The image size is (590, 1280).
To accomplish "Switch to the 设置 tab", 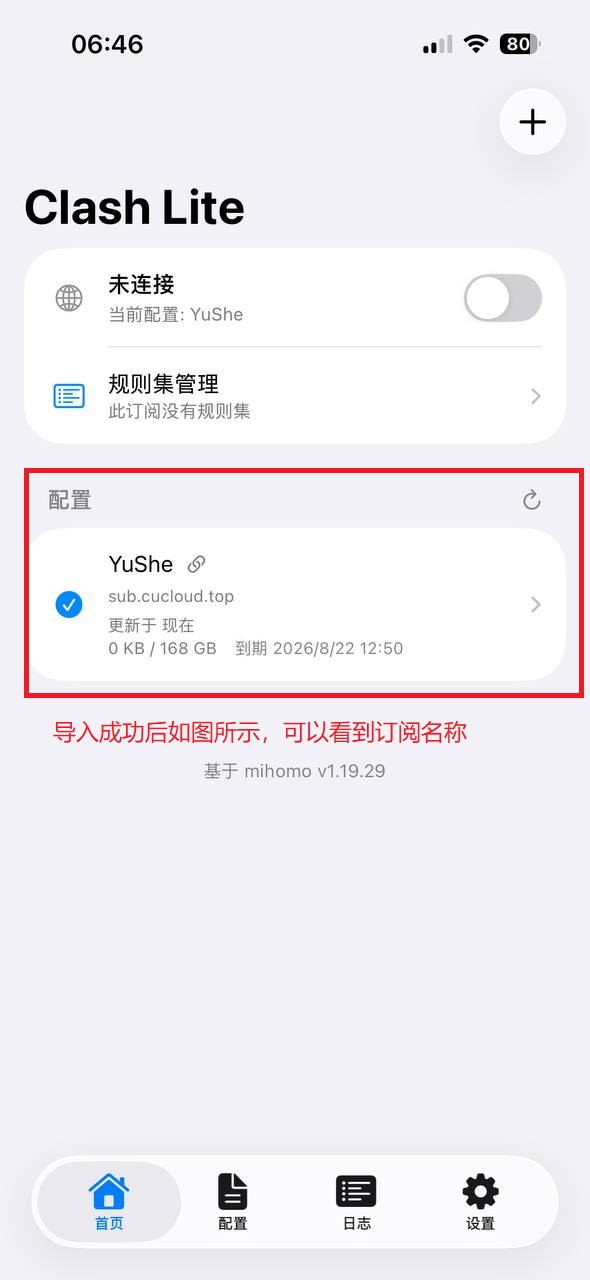I will tap(481, 1203).
